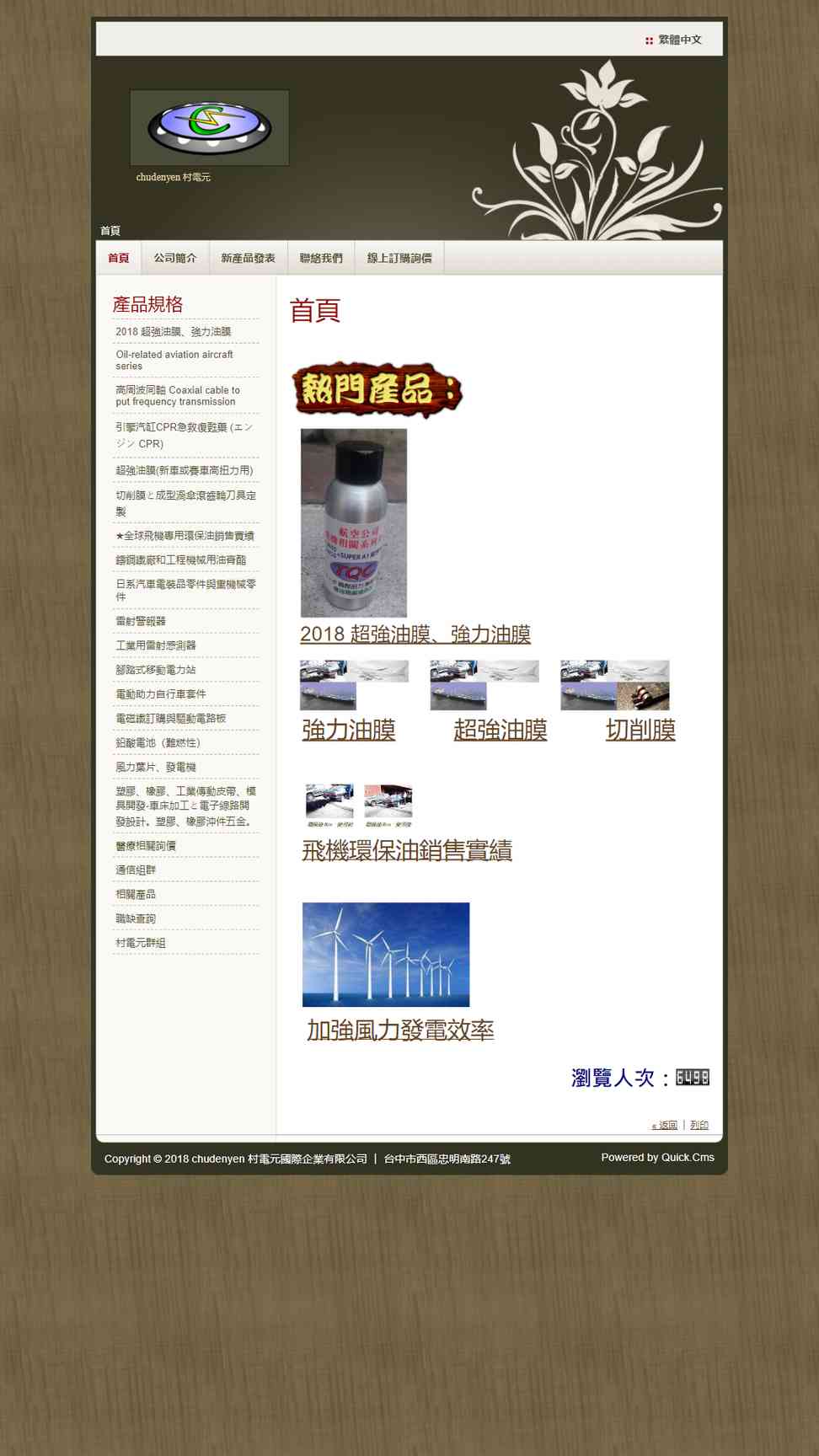Open the 公司簡介 navigation tab
The width and height of the screenshot is (819, 1456).
(x=175, y=258)
